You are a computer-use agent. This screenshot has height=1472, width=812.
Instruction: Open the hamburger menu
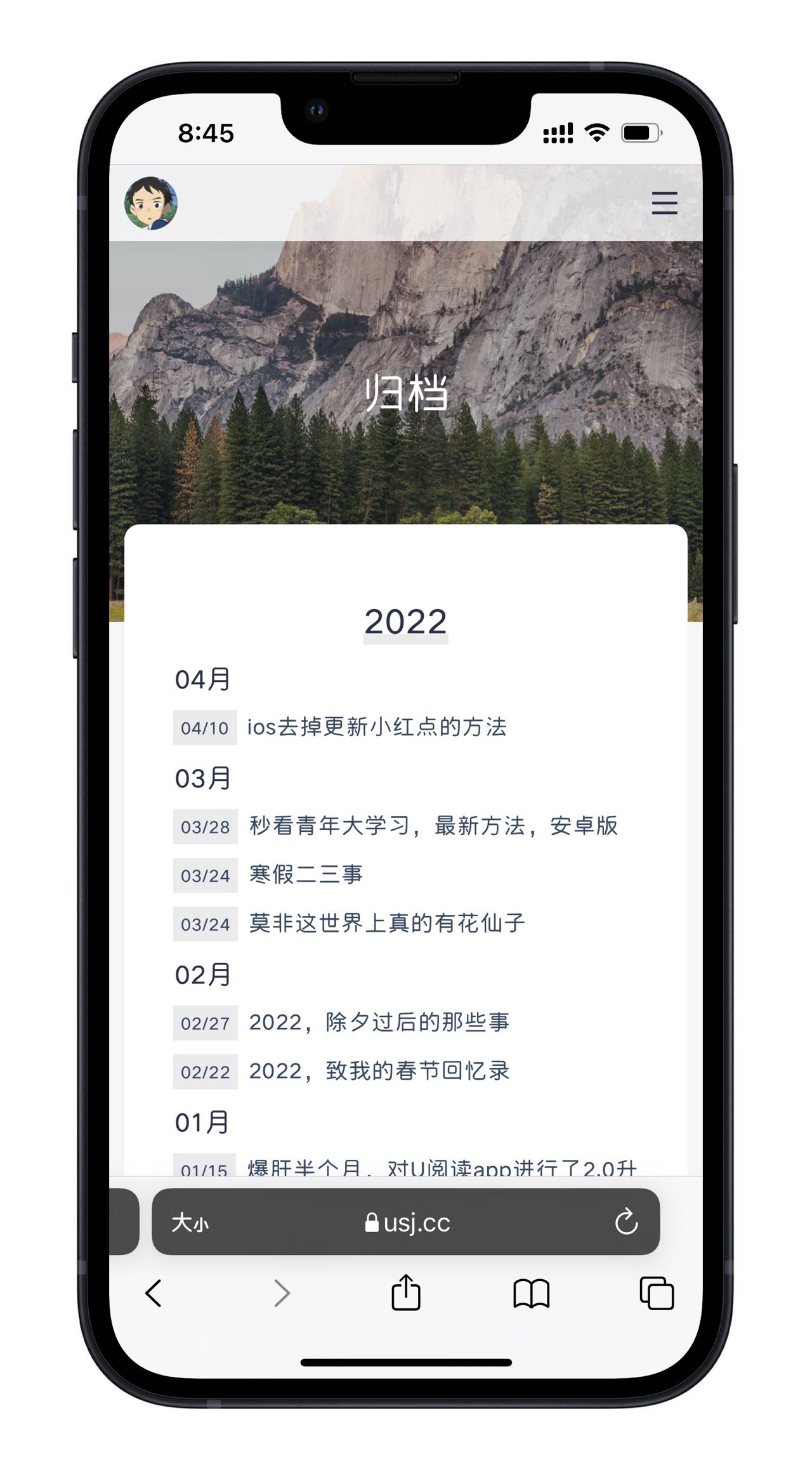click(x=664, y=203)
